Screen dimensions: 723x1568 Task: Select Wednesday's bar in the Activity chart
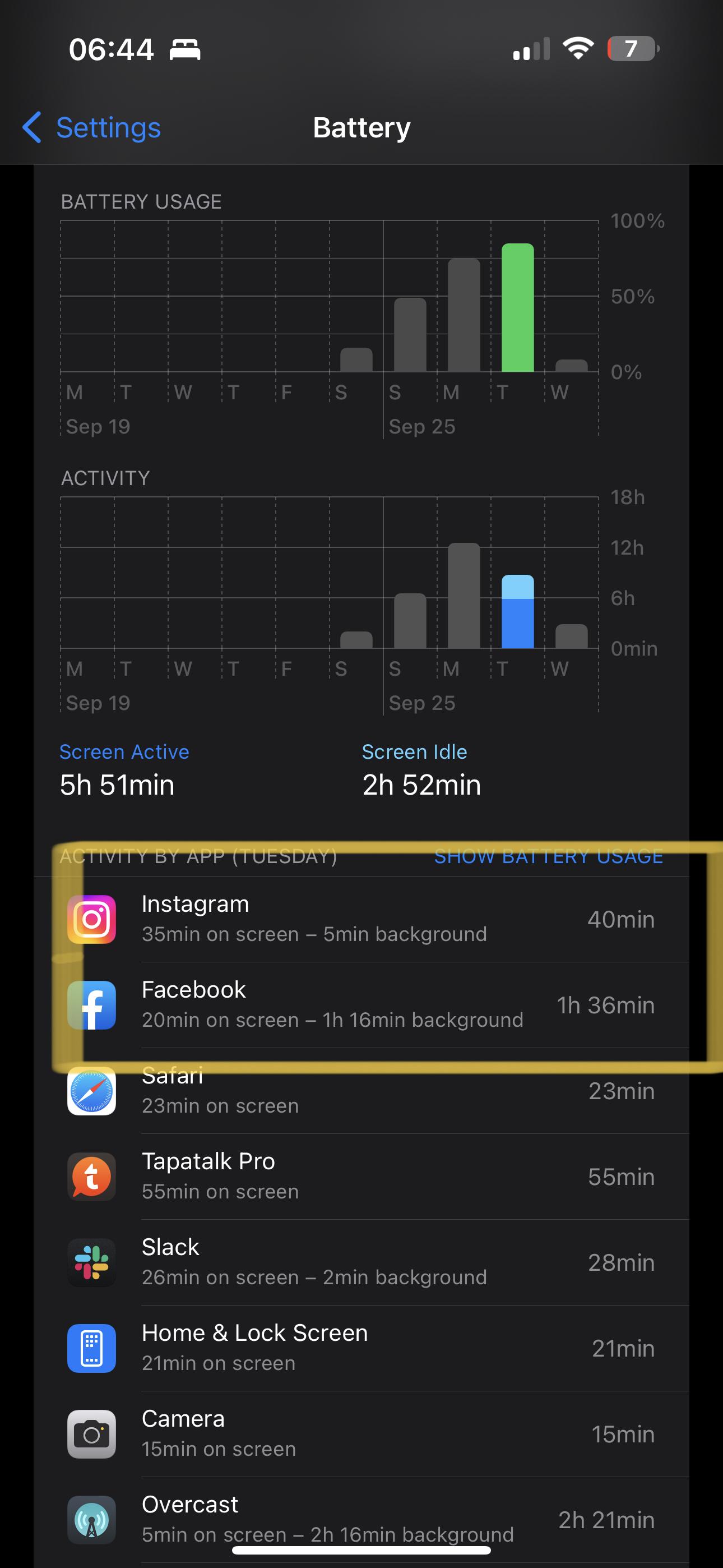coord(572,636)
